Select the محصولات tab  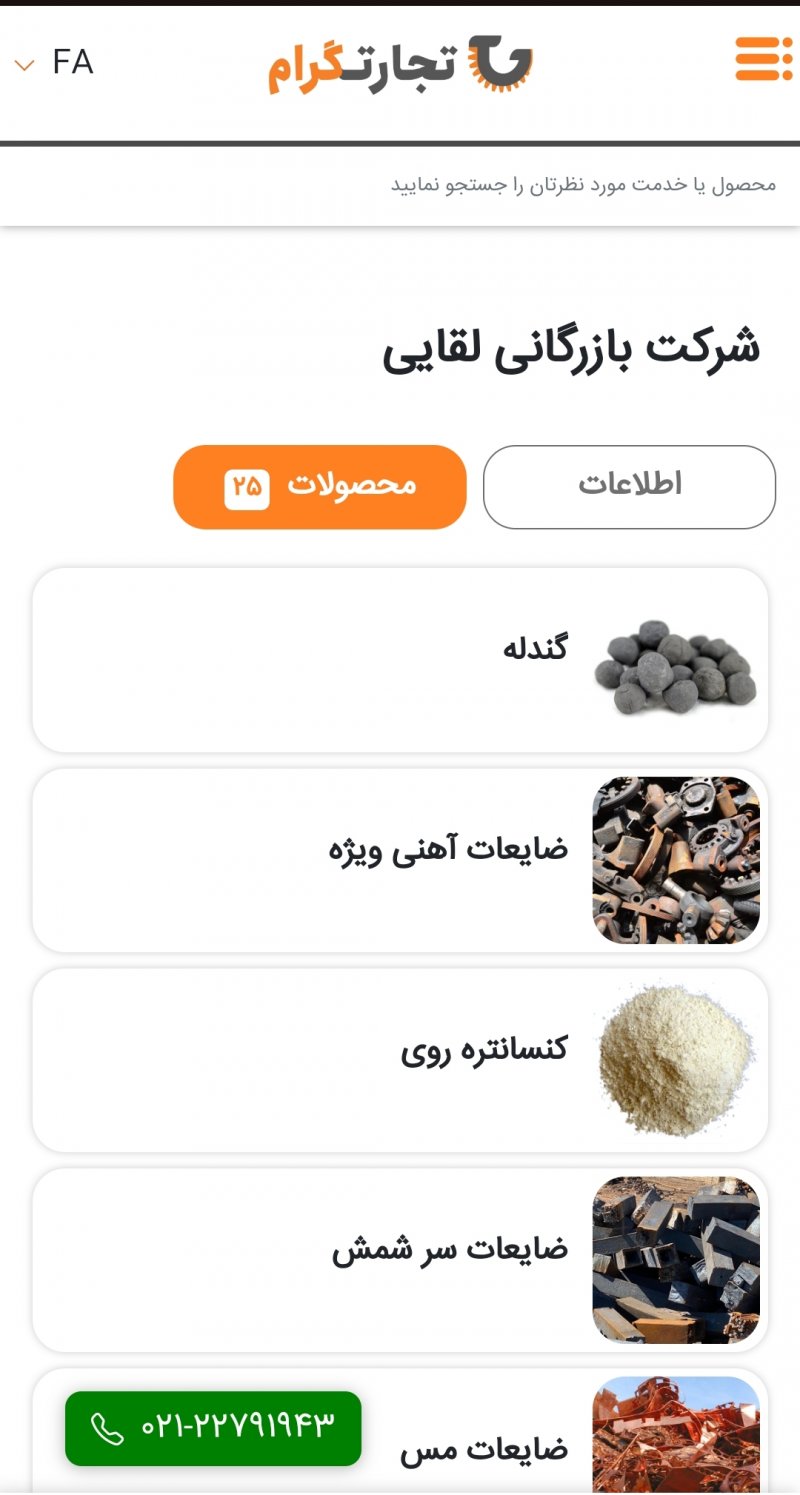click(x=320, y=486)
